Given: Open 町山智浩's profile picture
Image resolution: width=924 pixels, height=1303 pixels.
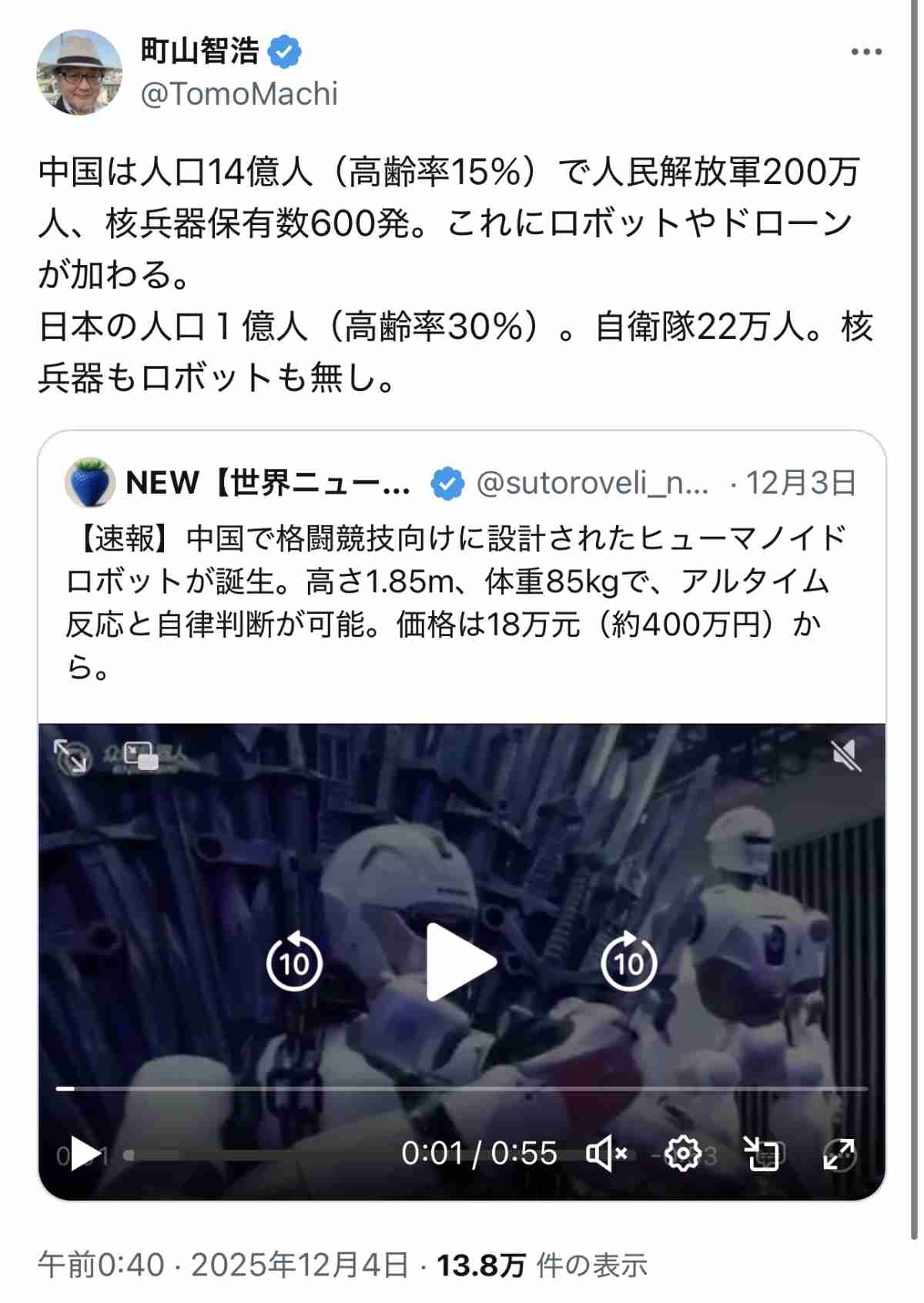Looking at the screenshot, I should (x=79, y=73).
